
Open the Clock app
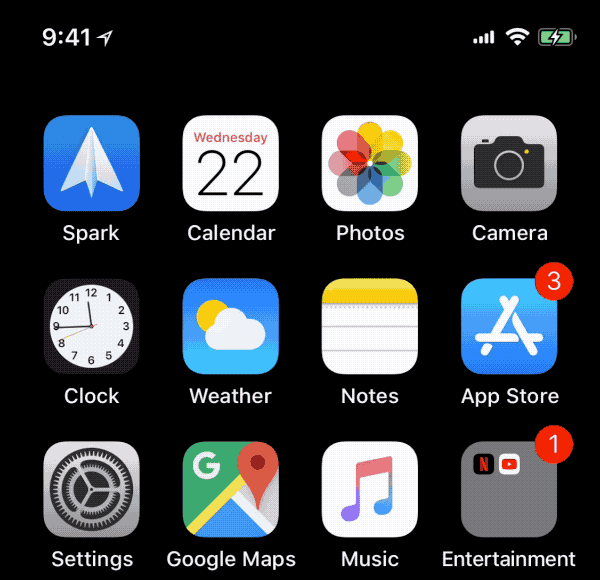pos(91,326)
